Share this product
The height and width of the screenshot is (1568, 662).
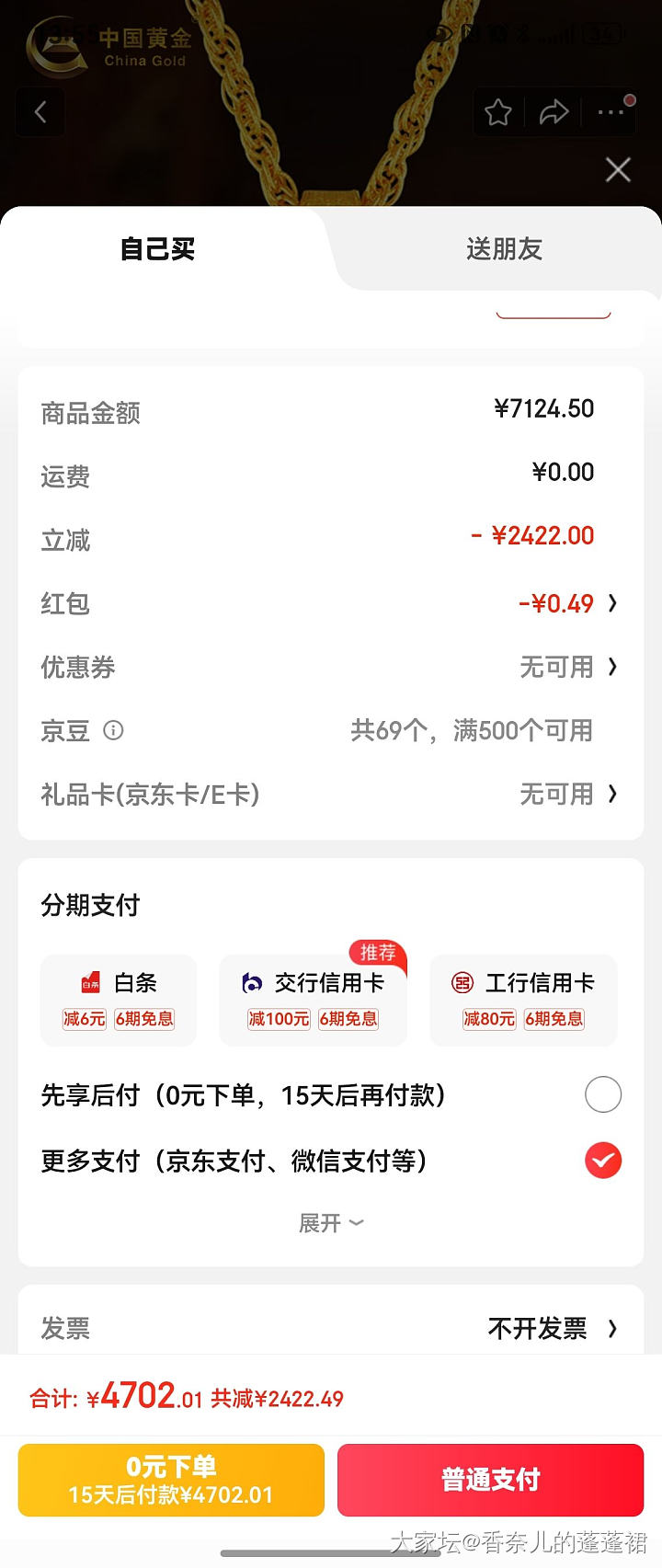554,112
